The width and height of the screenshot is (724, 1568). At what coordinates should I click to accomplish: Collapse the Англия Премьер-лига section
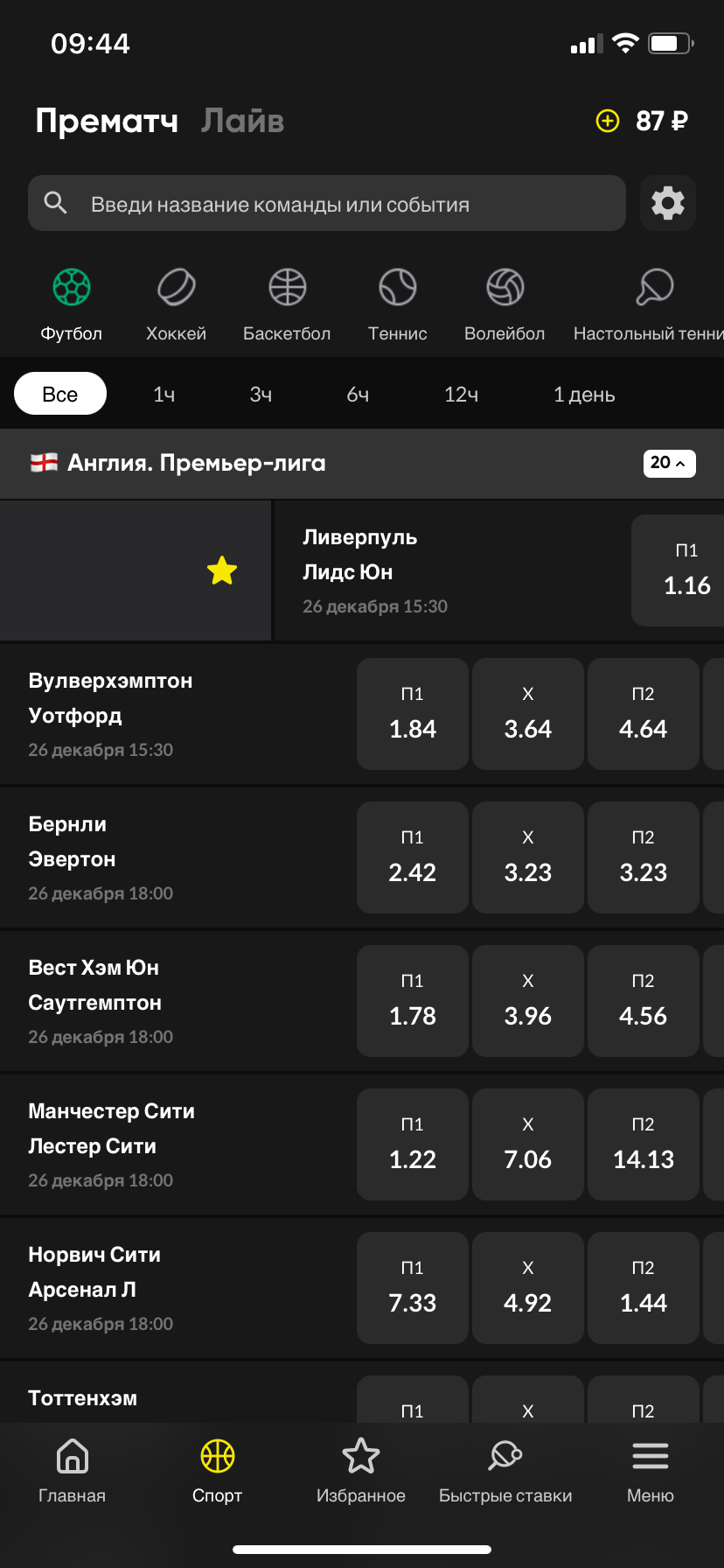click(670, 463)
